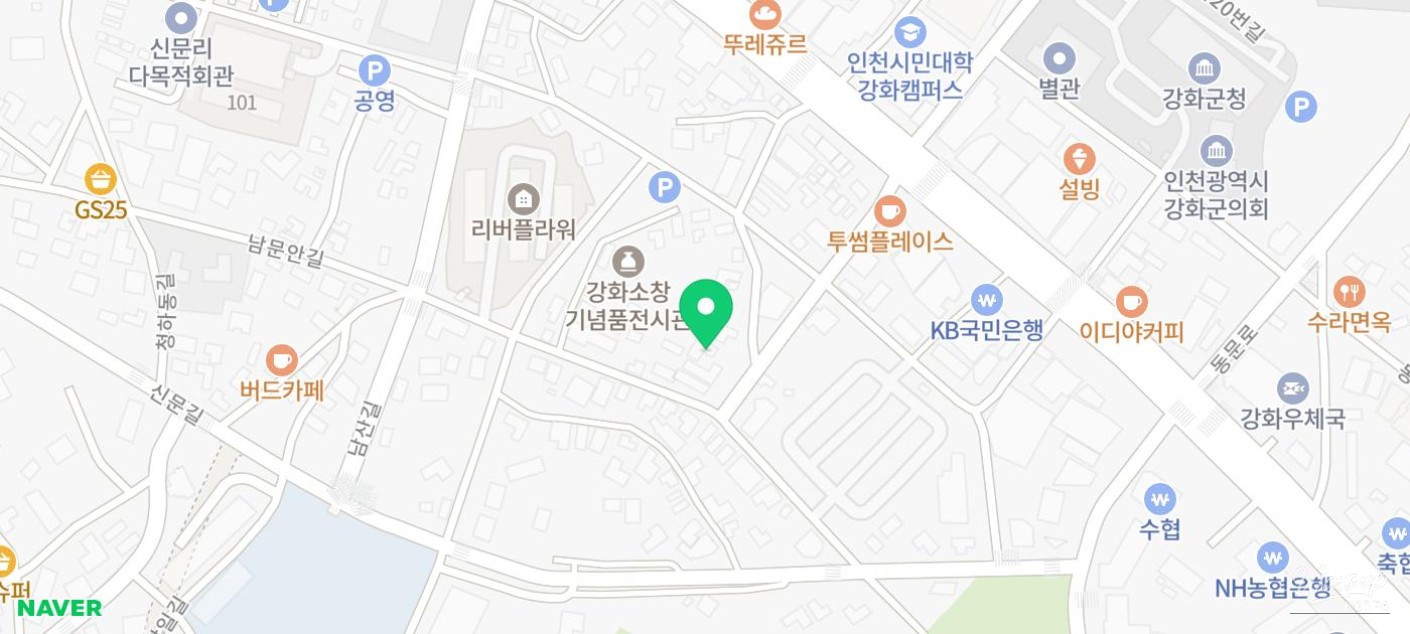Tap the 뚜레쥬르 bakery marker
The image size is (1410, 634).
pos(765,15)
